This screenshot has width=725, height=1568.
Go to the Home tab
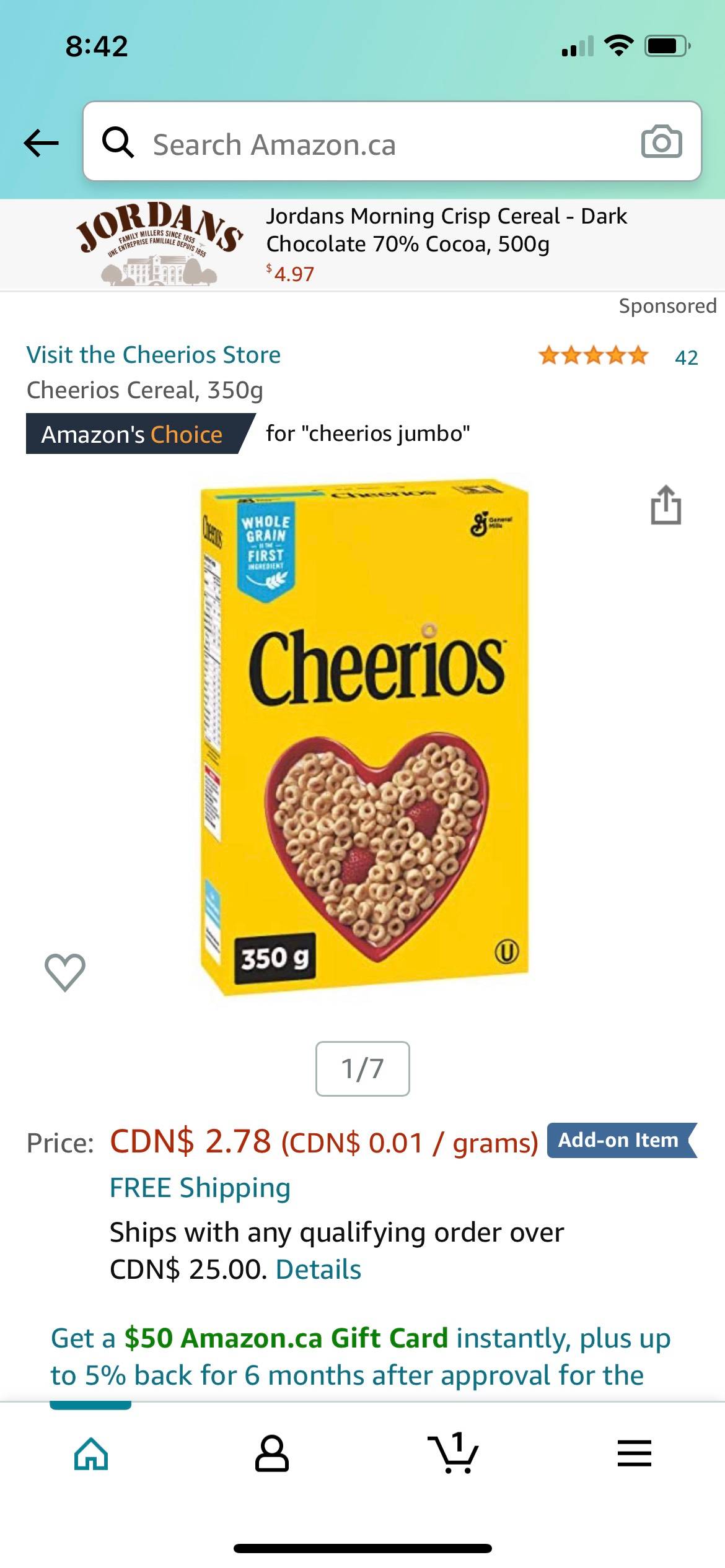[91, 1453]
